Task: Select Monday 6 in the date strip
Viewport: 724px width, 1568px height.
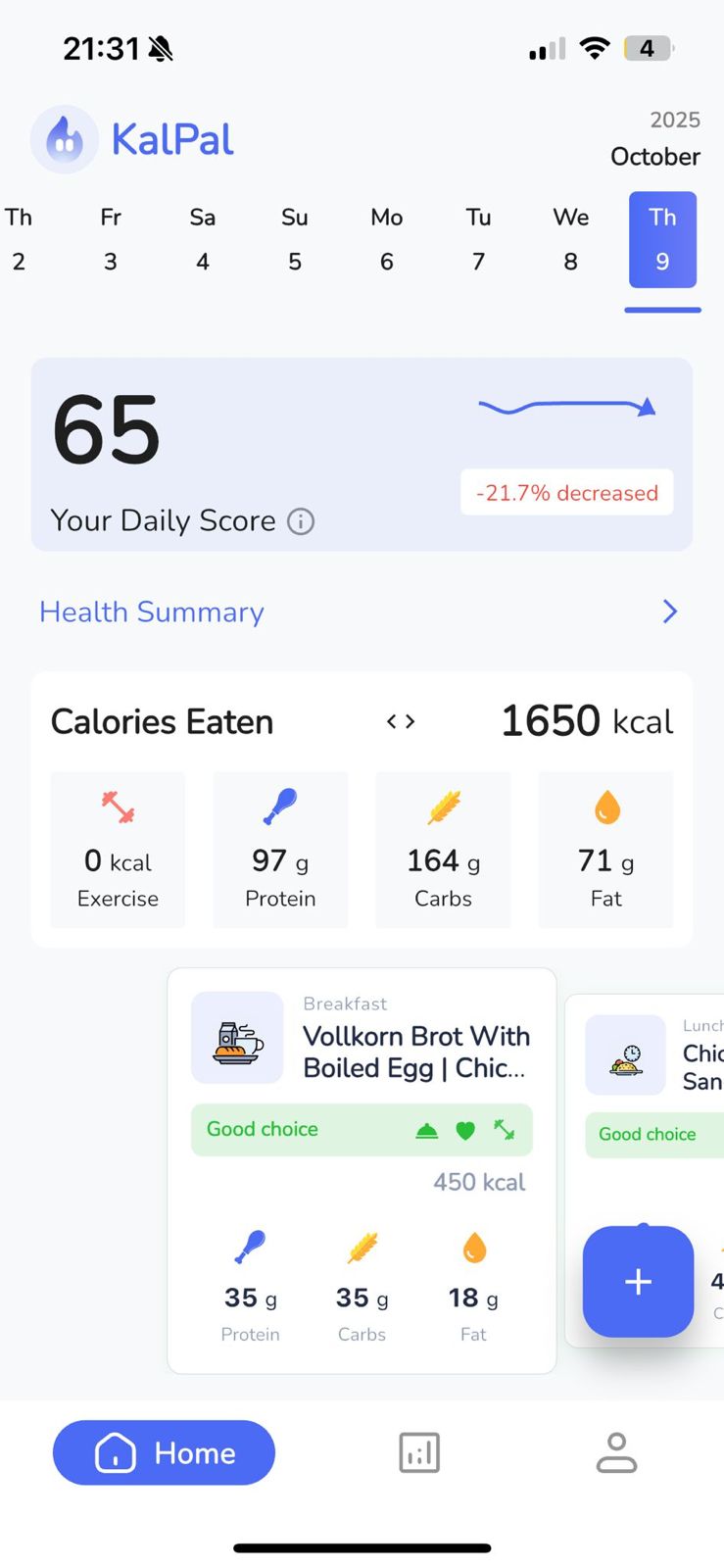Action: (386, 240)
